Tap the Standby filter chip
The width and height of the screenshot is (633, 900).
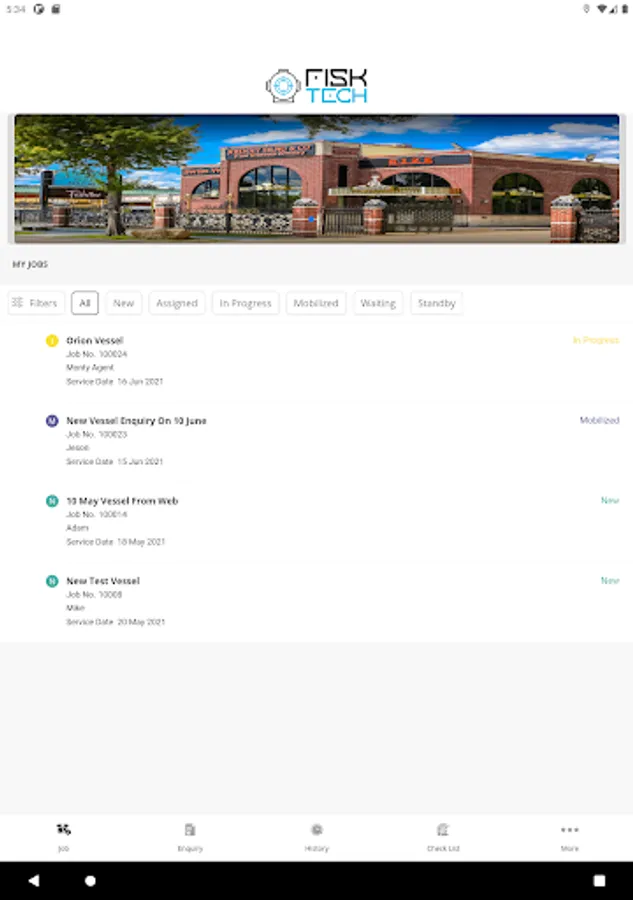click(x=437, y=303)
